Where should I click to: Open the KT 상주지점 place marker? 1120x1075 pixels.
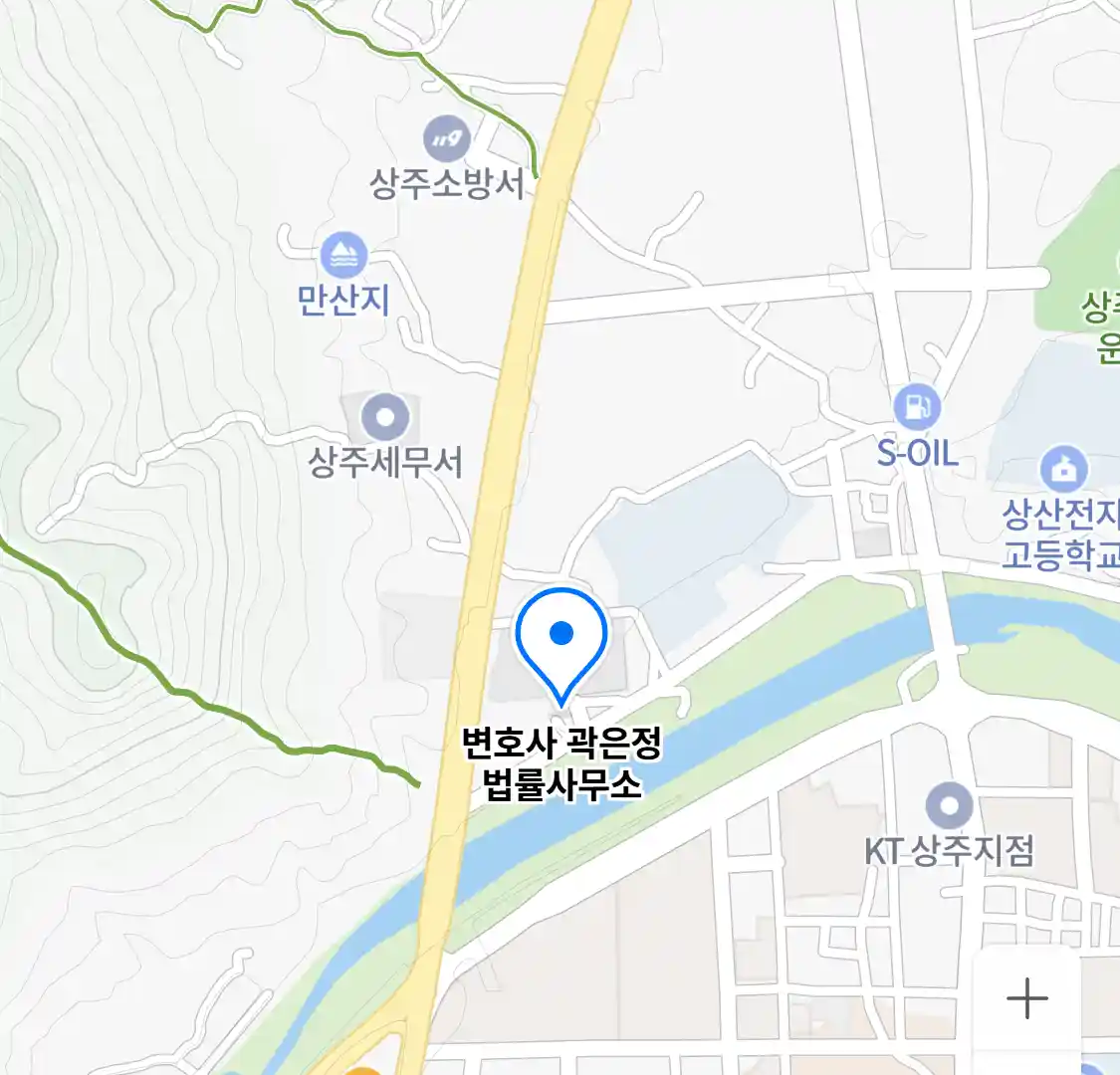pyautogui.click(x=949, y=806)
